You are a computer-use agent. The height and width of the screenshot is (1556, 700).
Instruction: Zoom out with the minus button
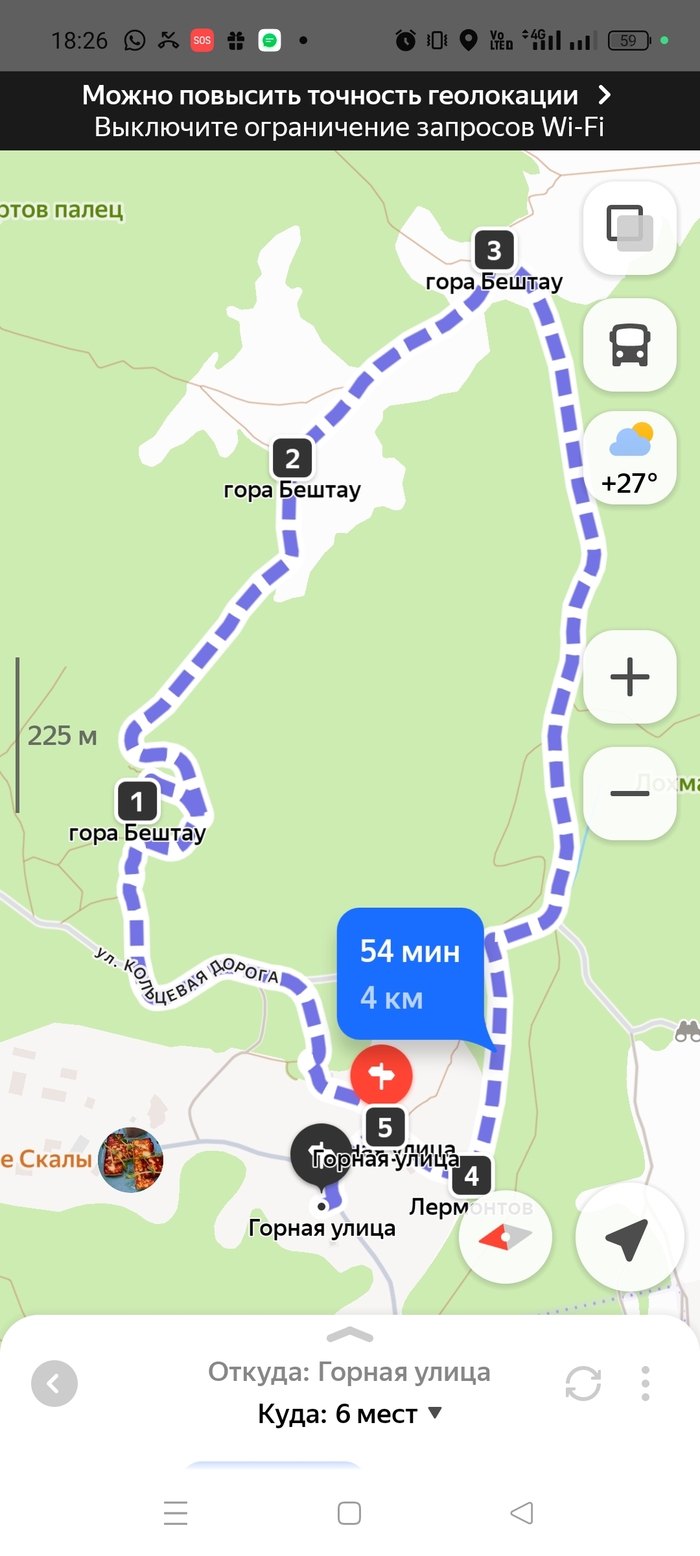point(629,793)
